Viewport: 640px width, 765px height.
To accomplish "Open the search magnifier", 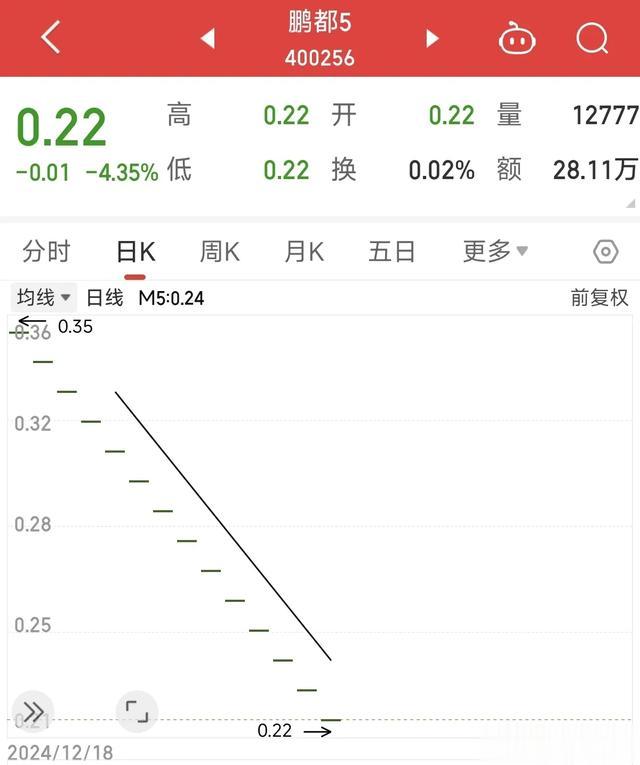I will point(592,39).
